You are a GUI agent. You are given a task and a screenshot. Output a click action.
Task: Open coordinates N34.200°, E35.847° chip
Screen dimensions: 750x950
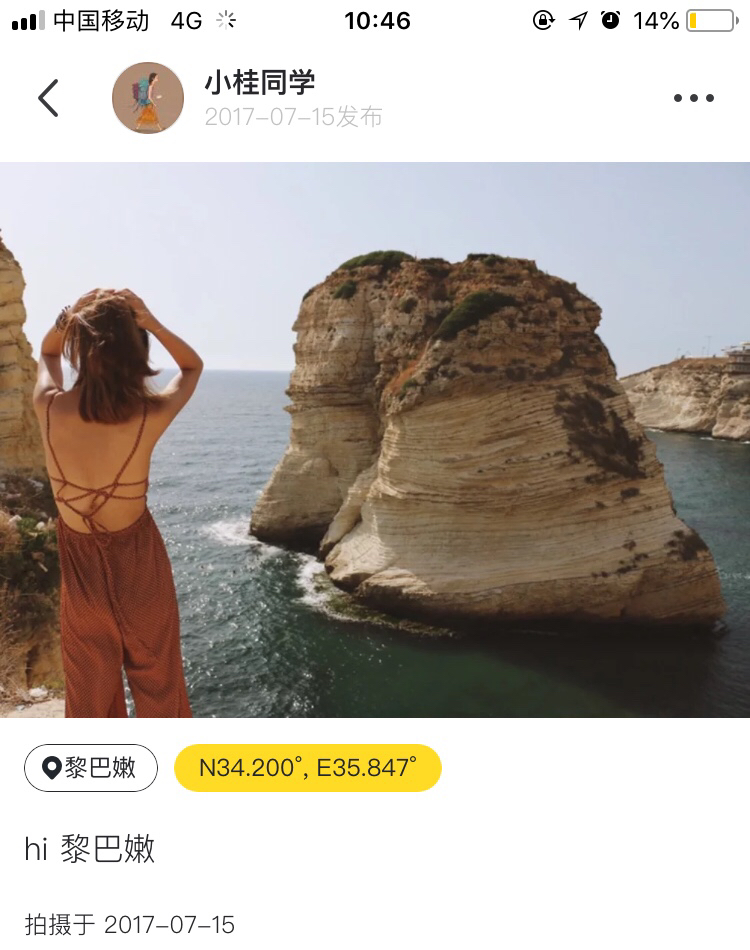307,768
